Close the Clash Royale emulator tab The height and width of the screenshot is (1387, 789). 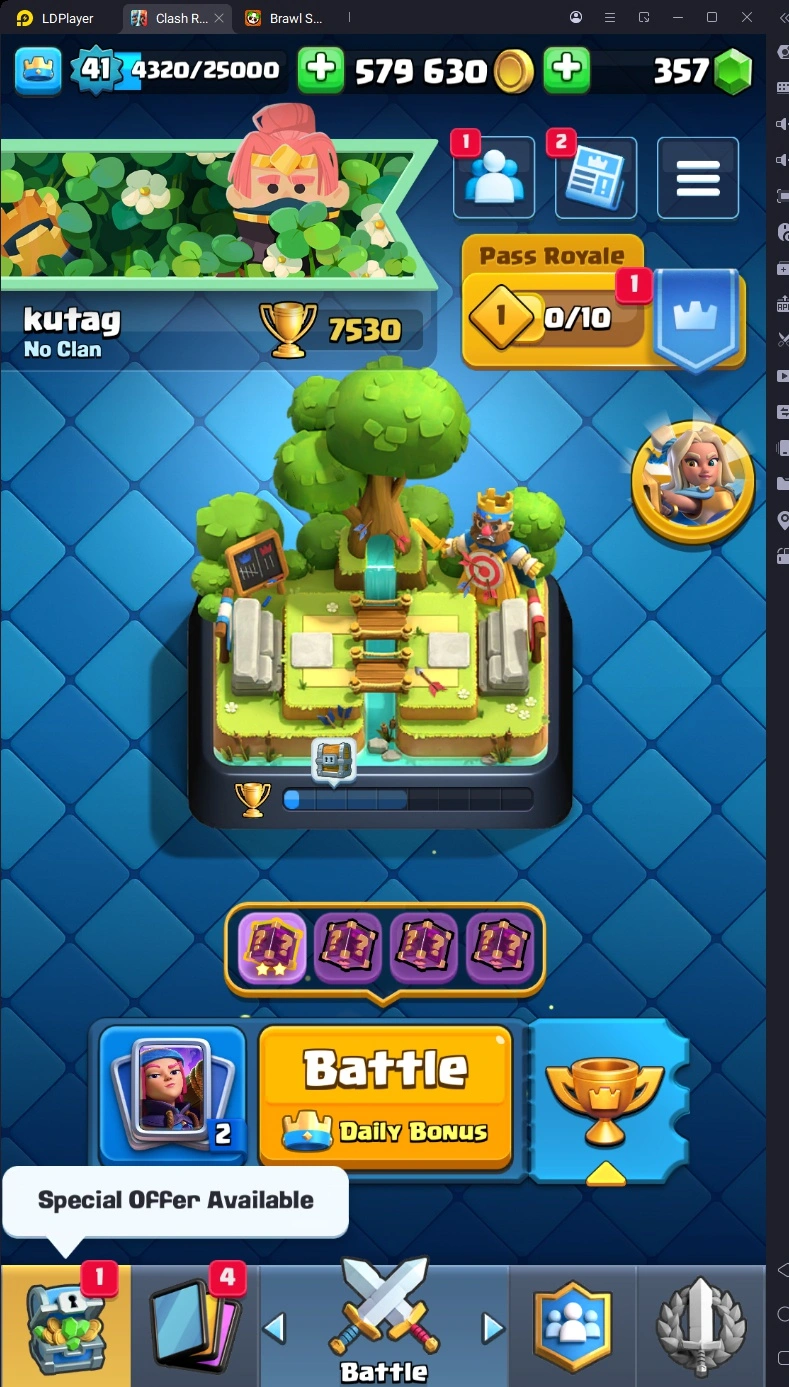(x=219, y=18)
